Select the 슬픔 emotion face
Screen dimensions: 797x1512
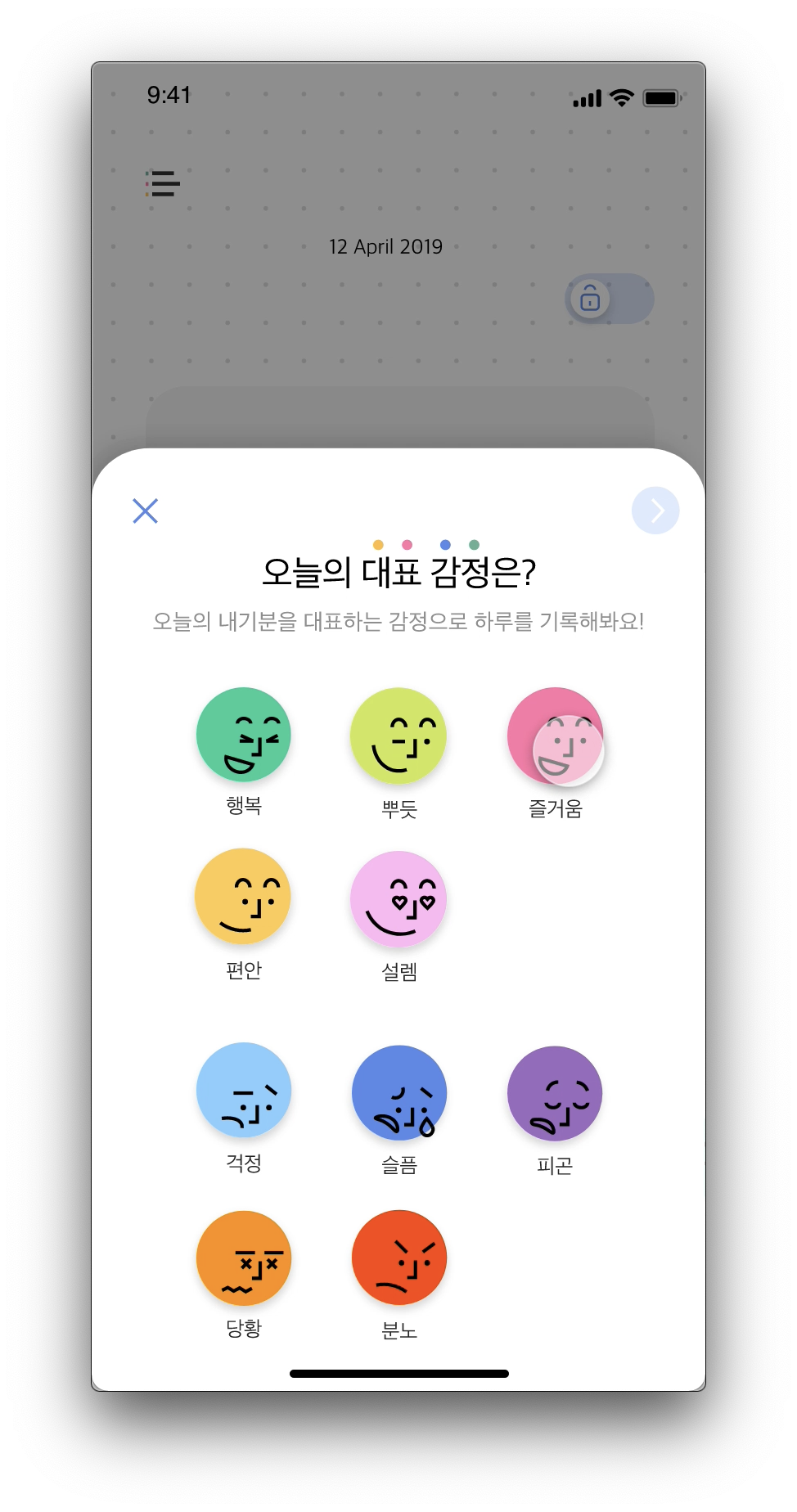[x=399, y=1092]
